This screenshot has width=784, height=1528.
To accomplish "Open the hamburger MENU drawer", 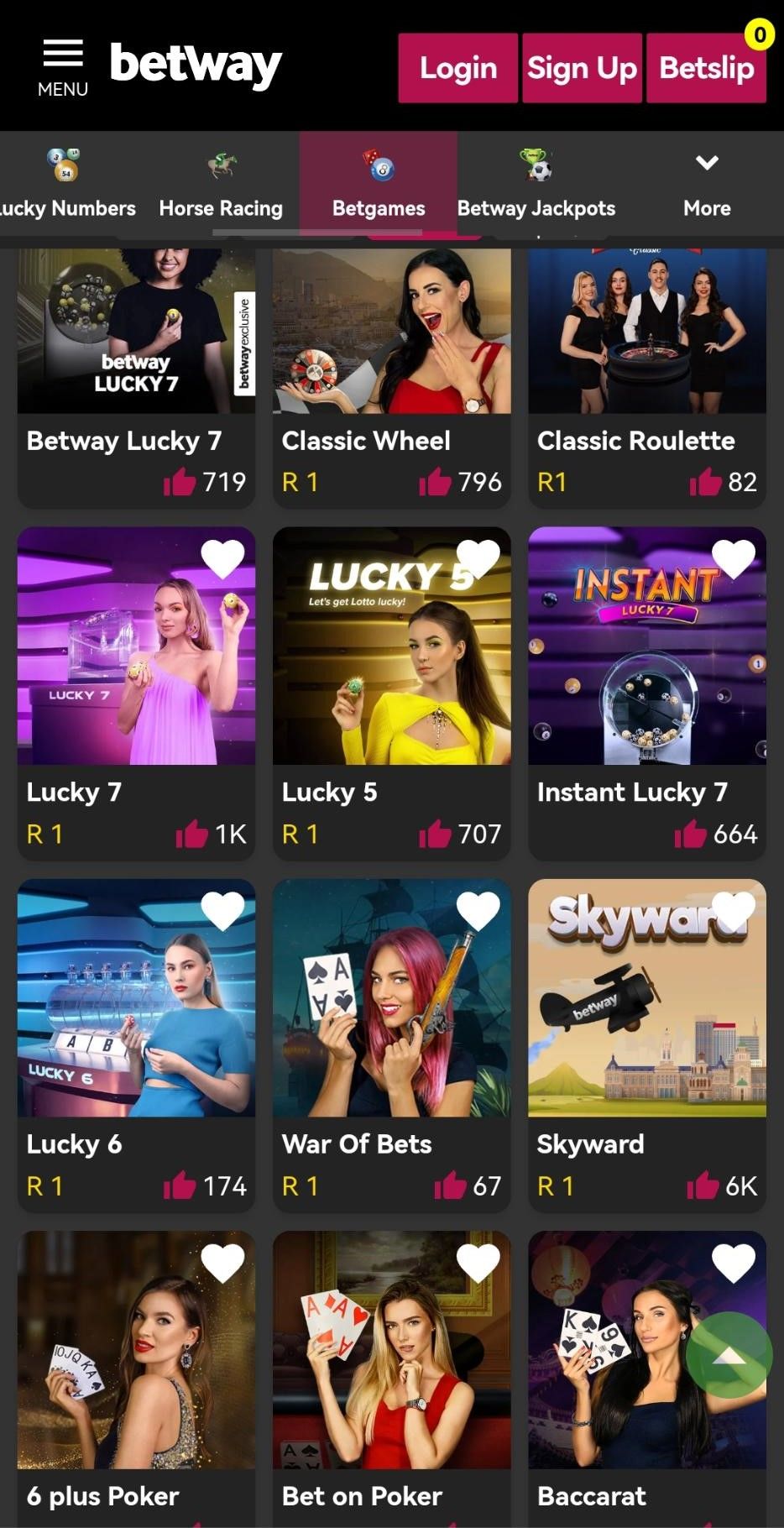I will point(63,67).
